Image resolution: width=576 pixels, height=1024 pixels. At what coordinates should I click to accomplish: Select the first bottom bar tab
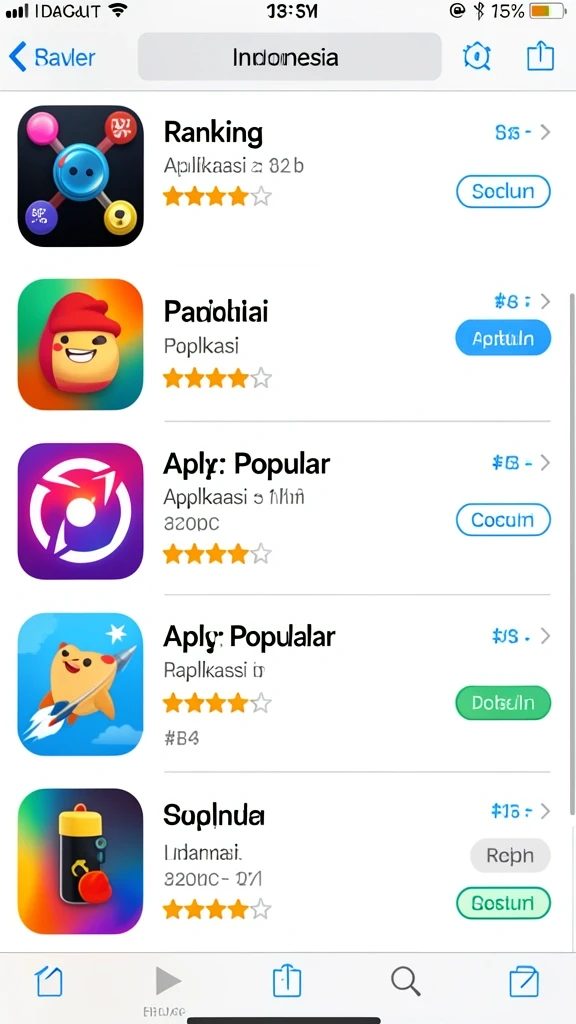point(49,982)
